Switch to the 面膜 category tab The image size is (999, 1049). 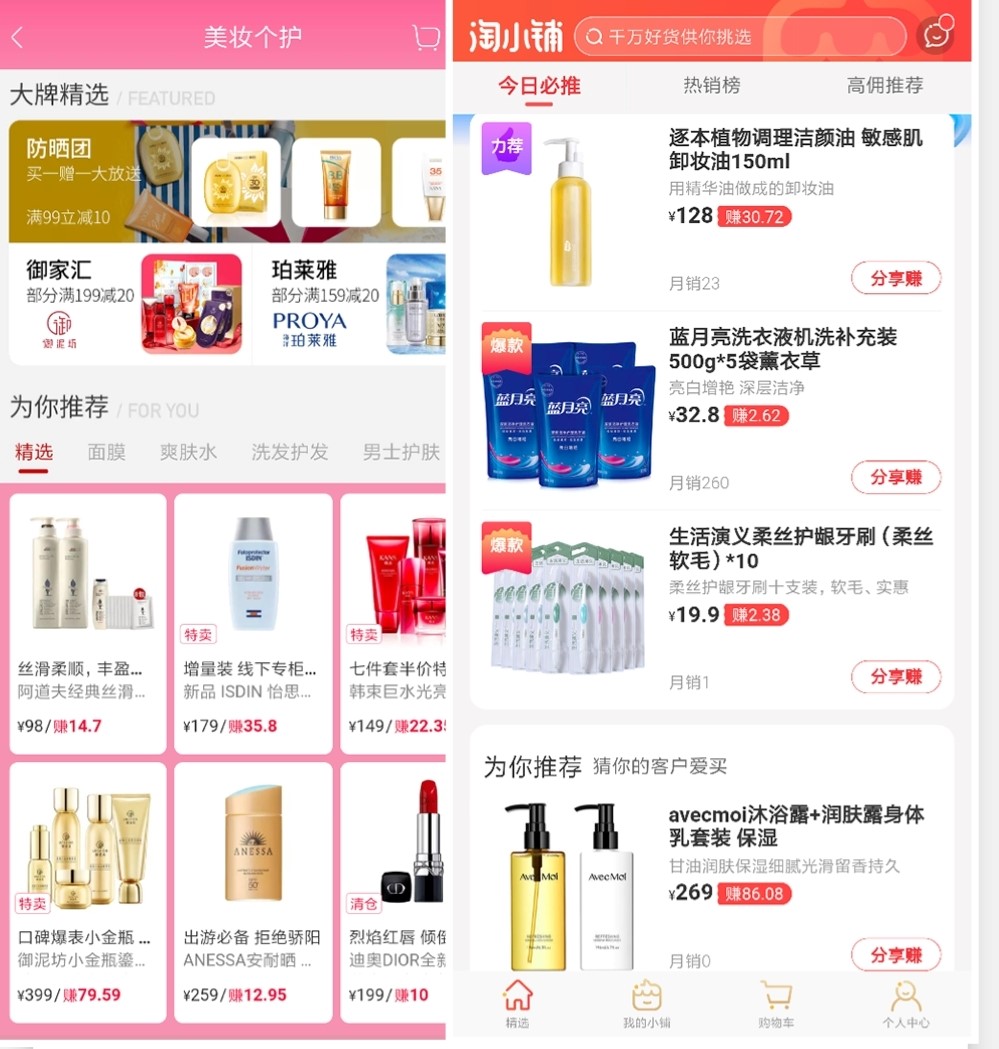pyautogui.click(x=107, y=452)
